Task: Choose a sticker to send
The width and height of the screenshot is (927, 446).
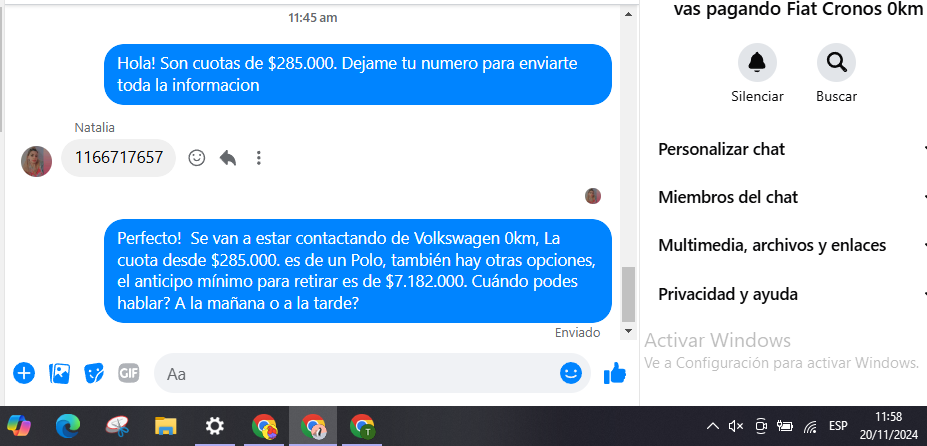Action: tap(94, 374)
